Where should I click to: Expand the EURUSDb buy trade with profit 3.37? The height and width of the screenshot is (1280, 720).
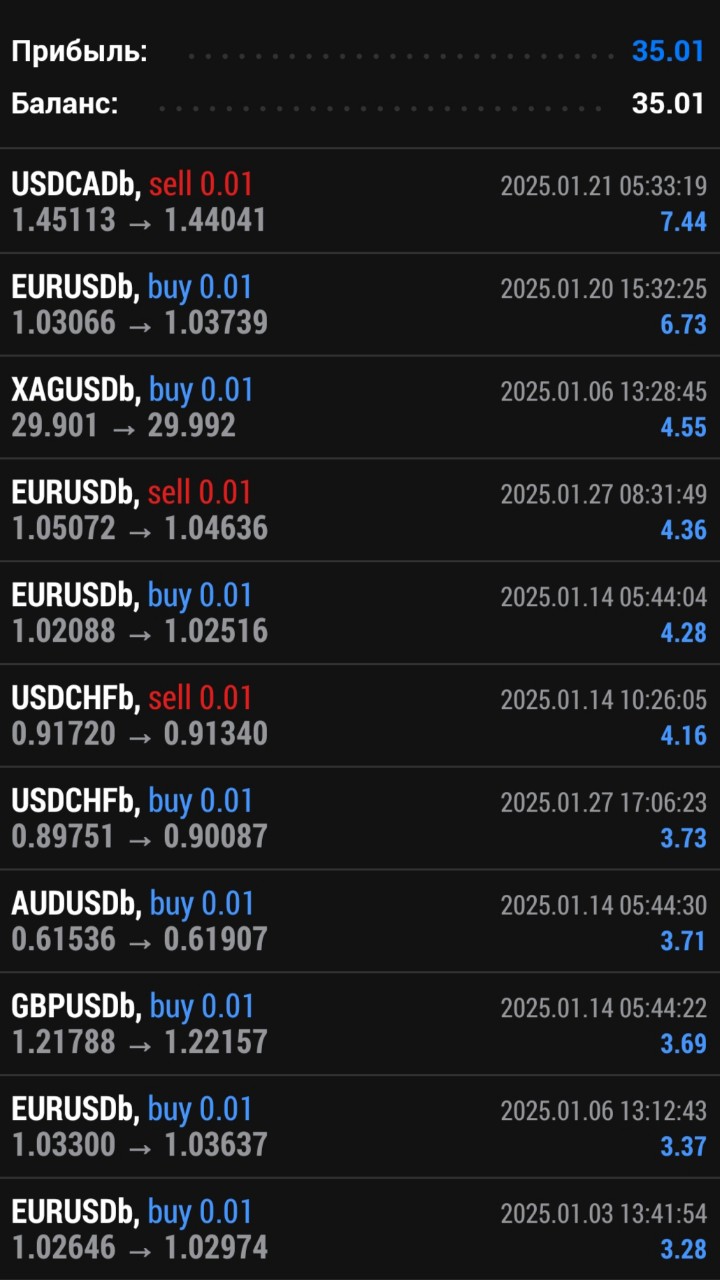360,1127
